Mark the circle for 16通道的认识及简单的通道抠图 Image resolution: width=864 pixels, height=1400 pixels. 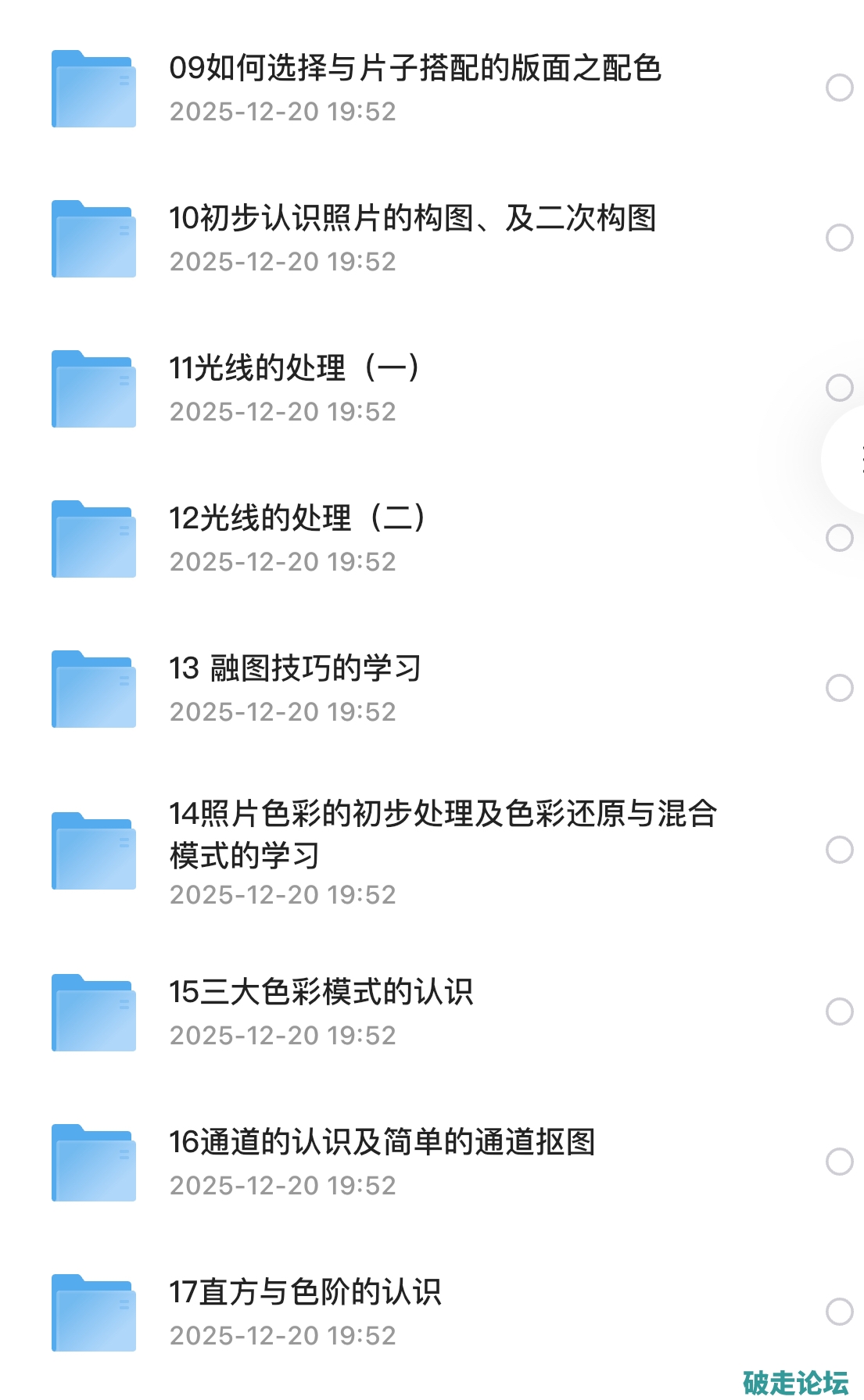pos(839,1162)
